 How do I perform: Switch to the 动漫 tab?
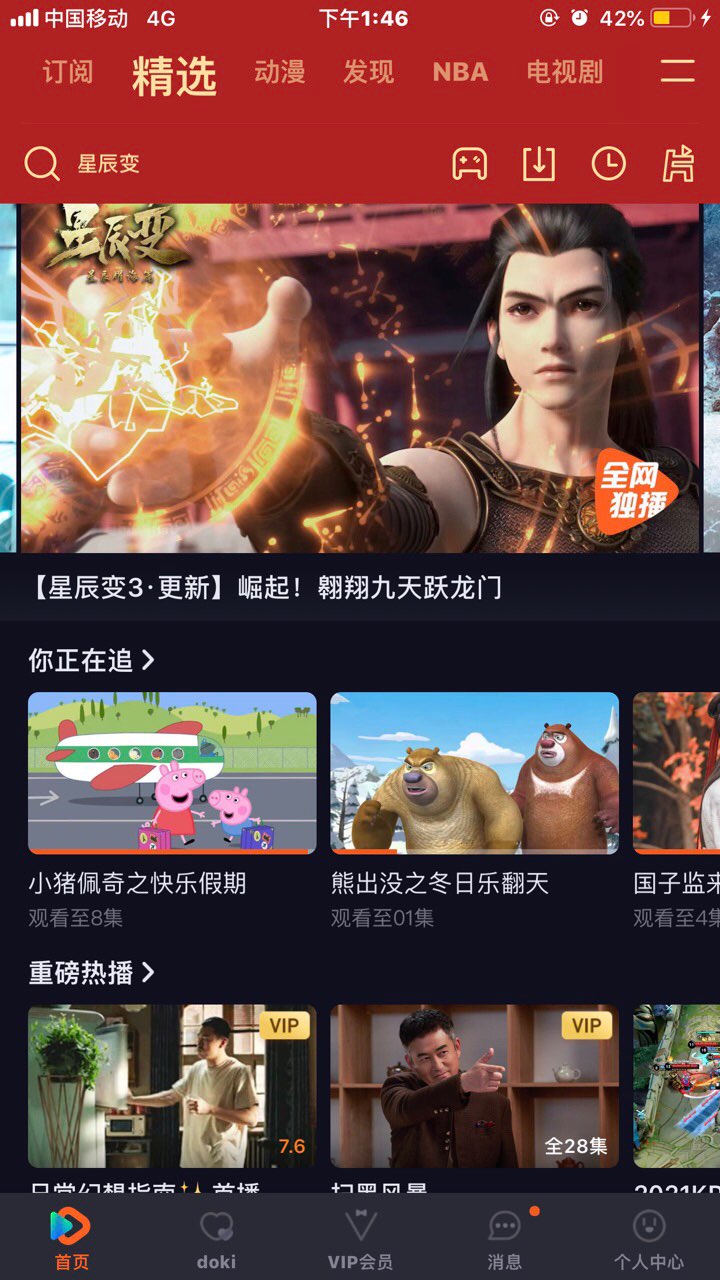(279, 73)
